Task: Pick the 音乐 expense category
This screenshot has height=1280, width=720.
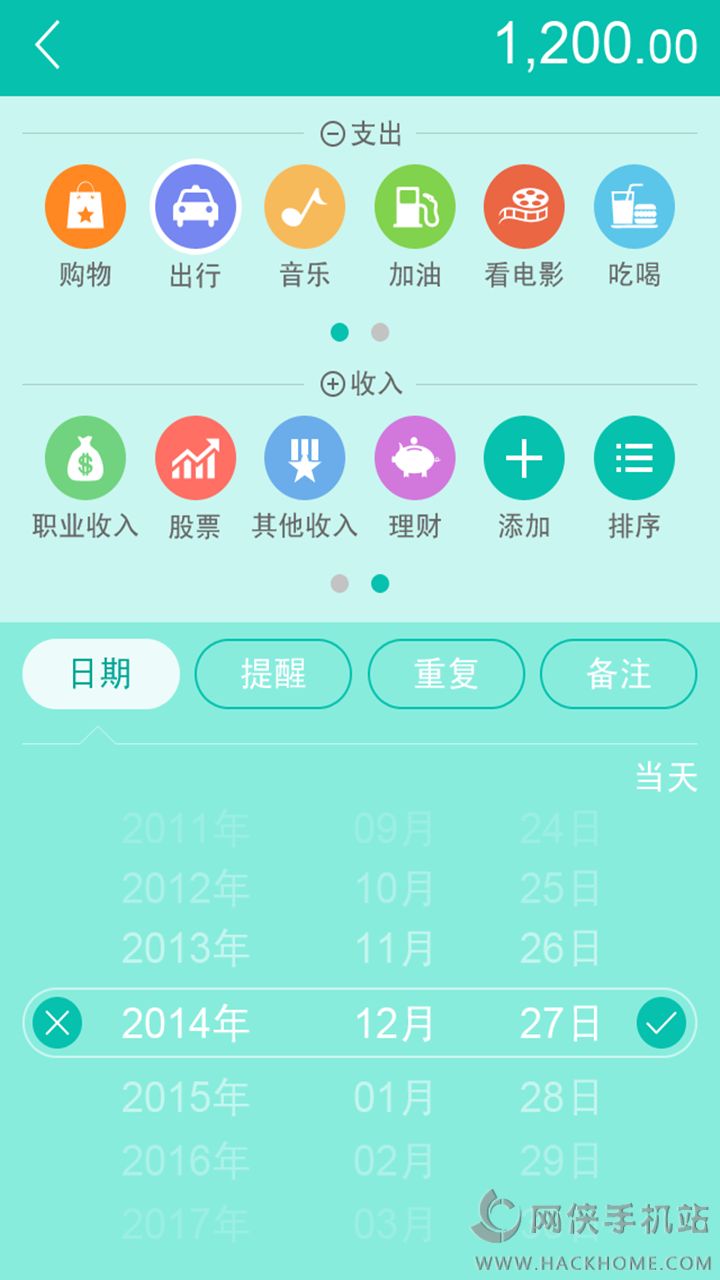Action: click(305, 207)
